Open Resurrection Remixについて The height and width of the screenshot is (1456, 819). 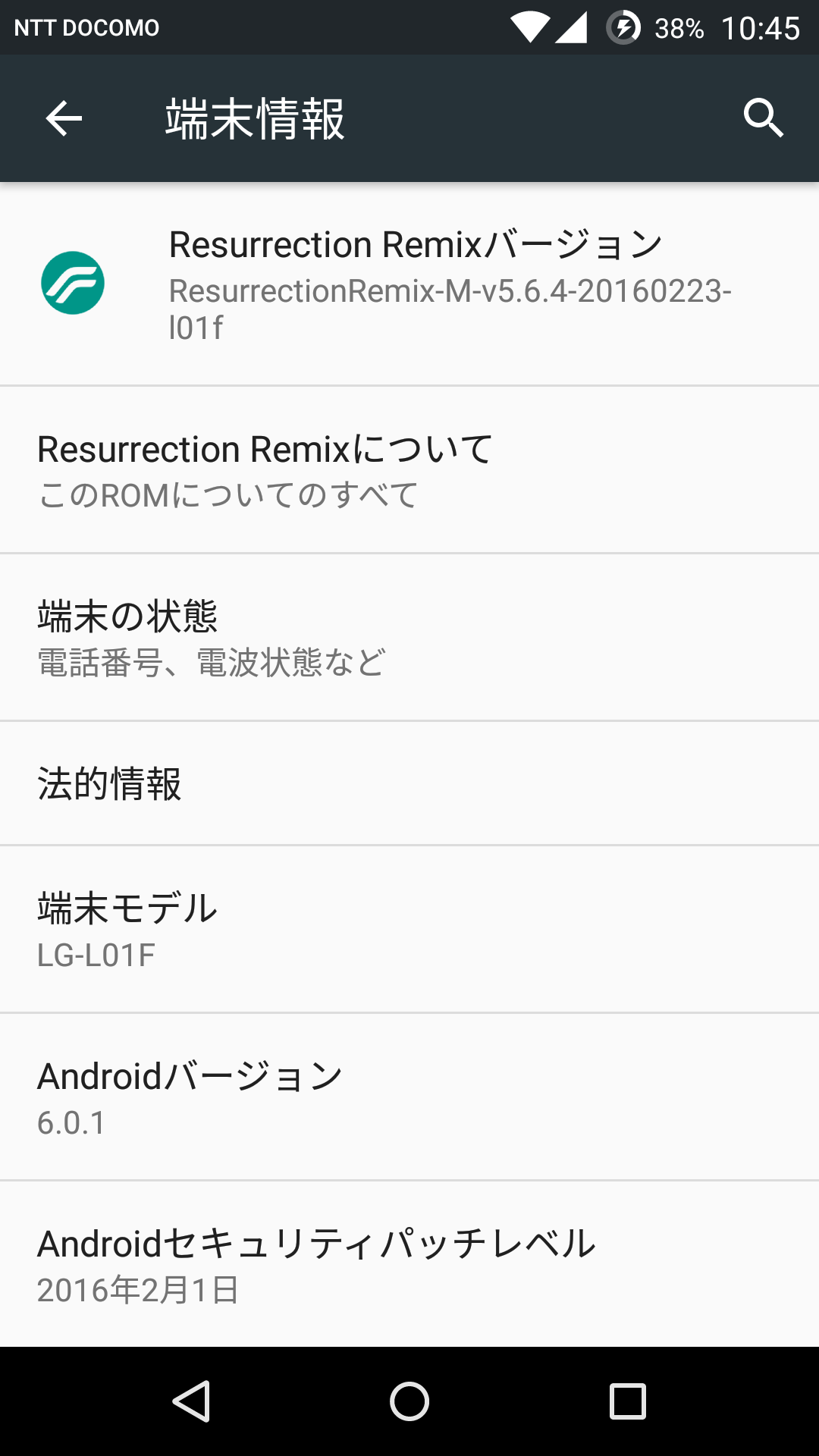409,470
